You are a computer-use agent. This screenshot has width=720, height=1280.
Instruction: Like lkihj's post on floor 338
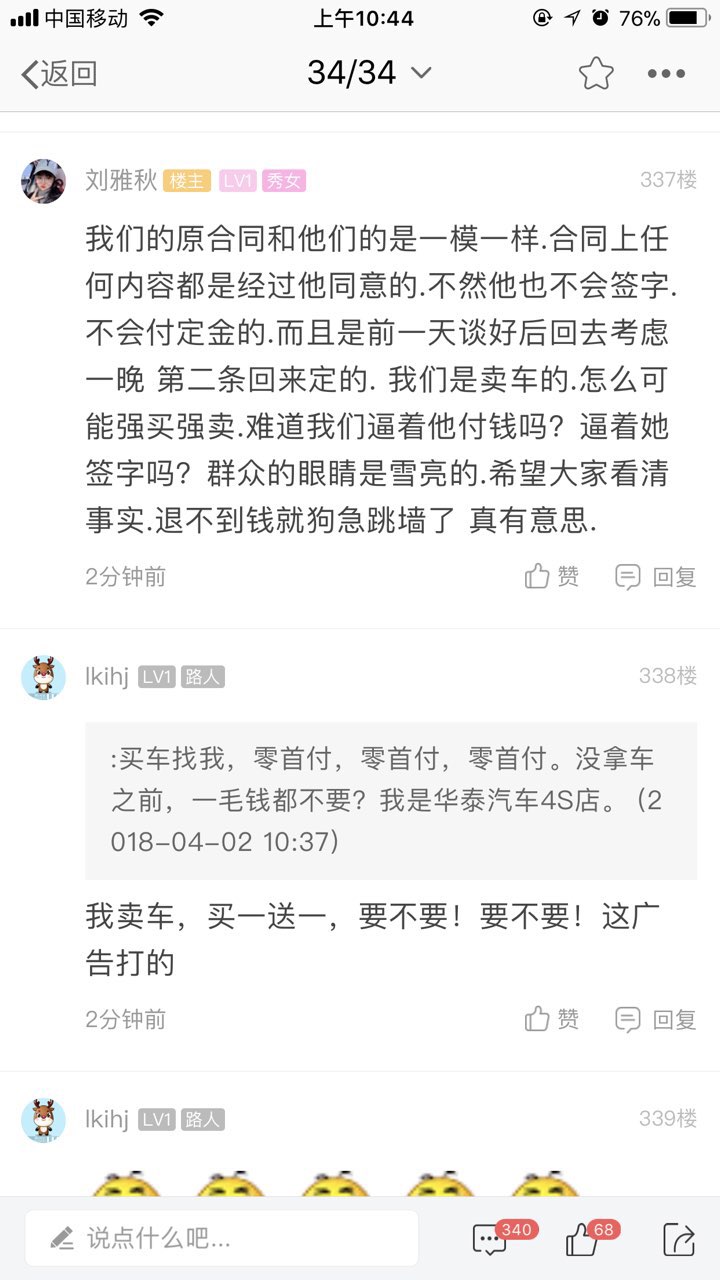[552, 1019]
